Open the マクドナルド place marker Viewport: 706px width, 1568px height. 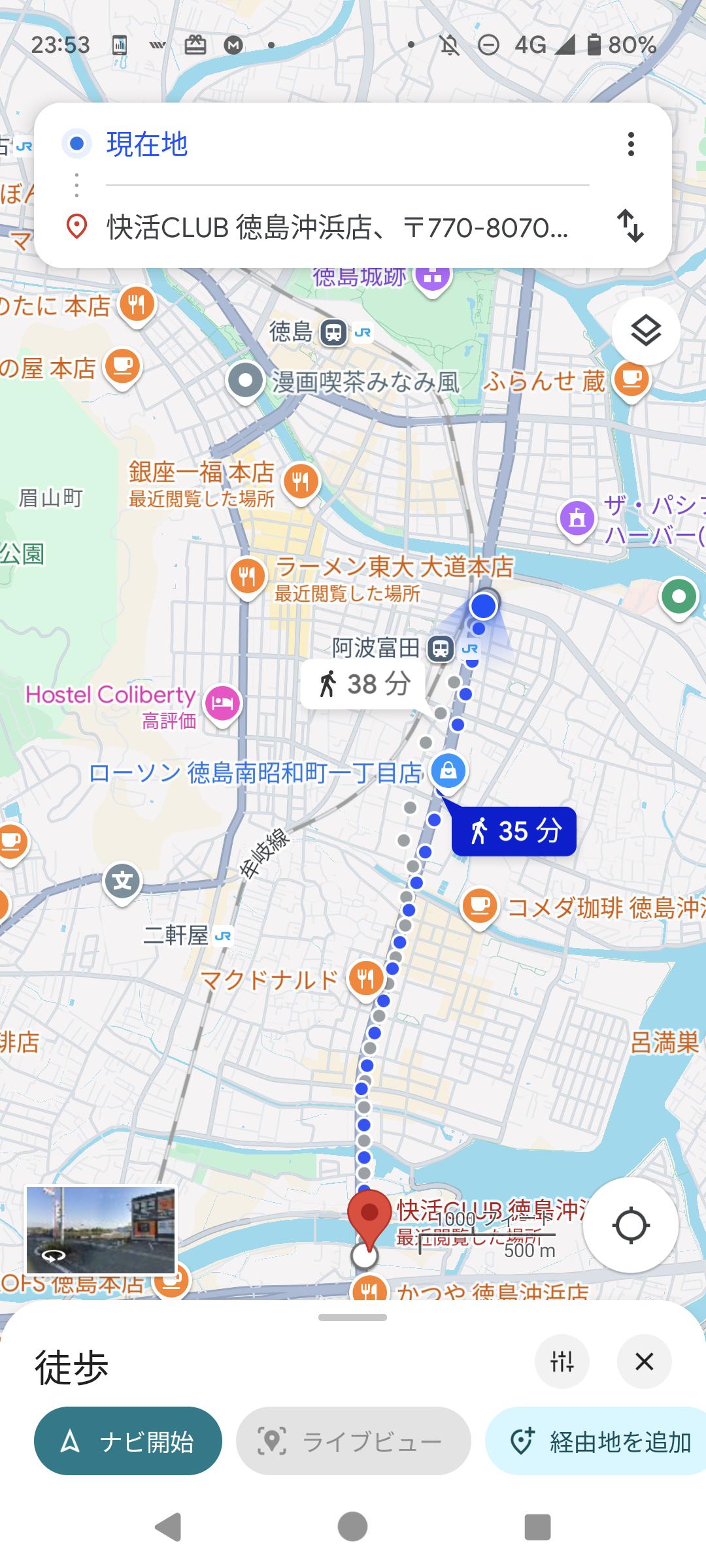365,979
